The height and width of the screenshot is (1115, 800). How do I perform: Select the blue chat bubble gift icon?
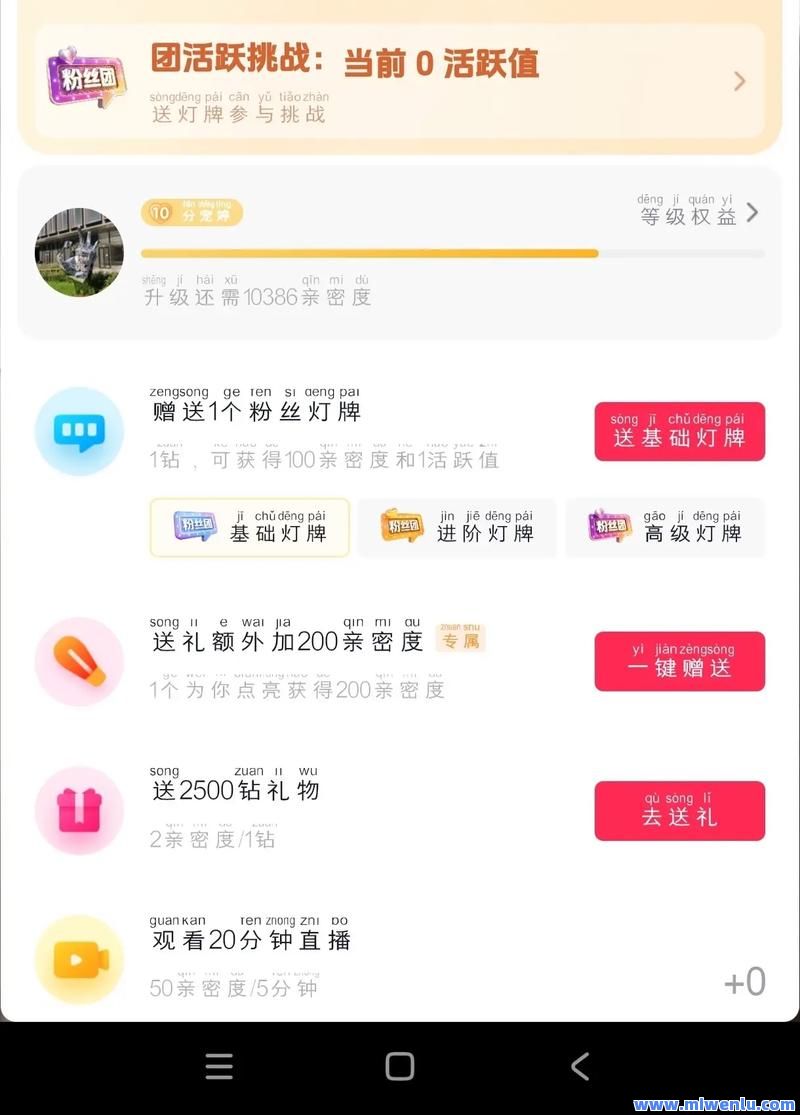tap(78, 431)
